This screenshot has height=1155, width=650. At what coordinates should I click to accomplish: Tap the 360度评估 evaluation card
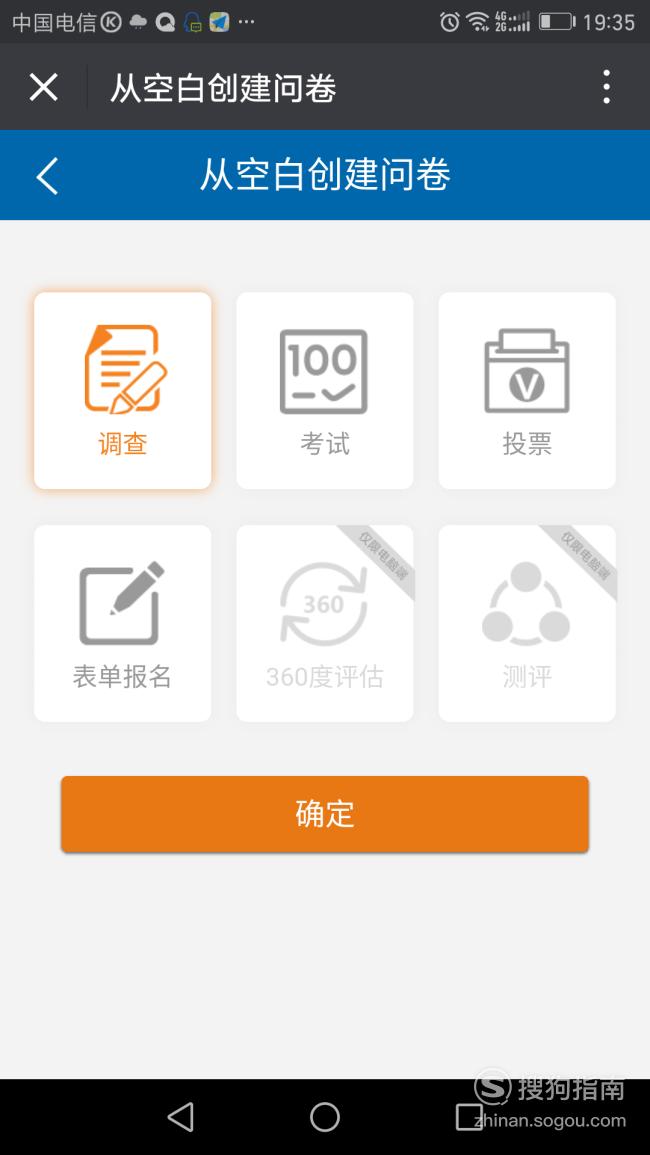[325, 623]
